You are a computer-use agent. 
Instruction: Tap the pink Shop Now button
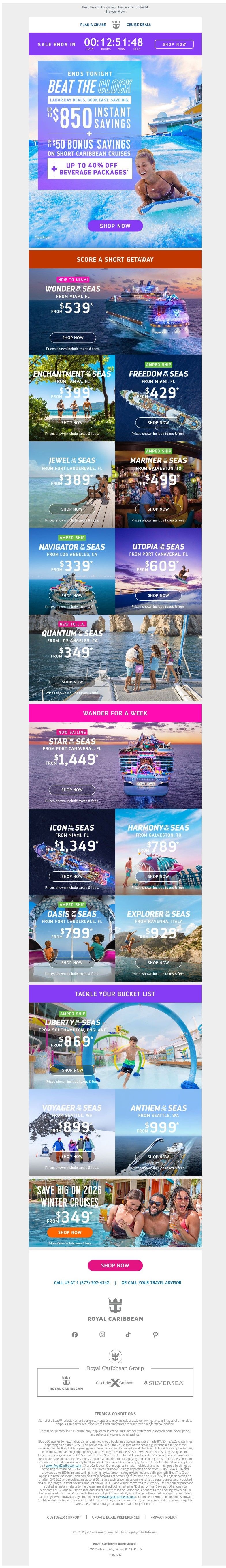[115, 1265]
